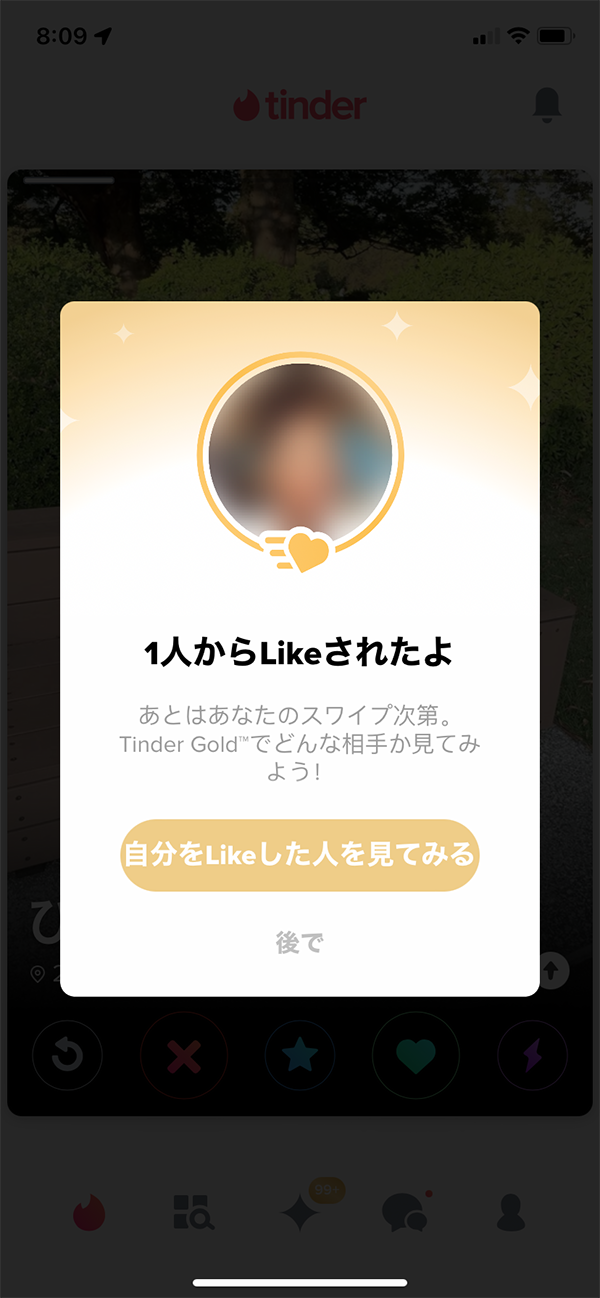Send a Super Like star

299,1056
